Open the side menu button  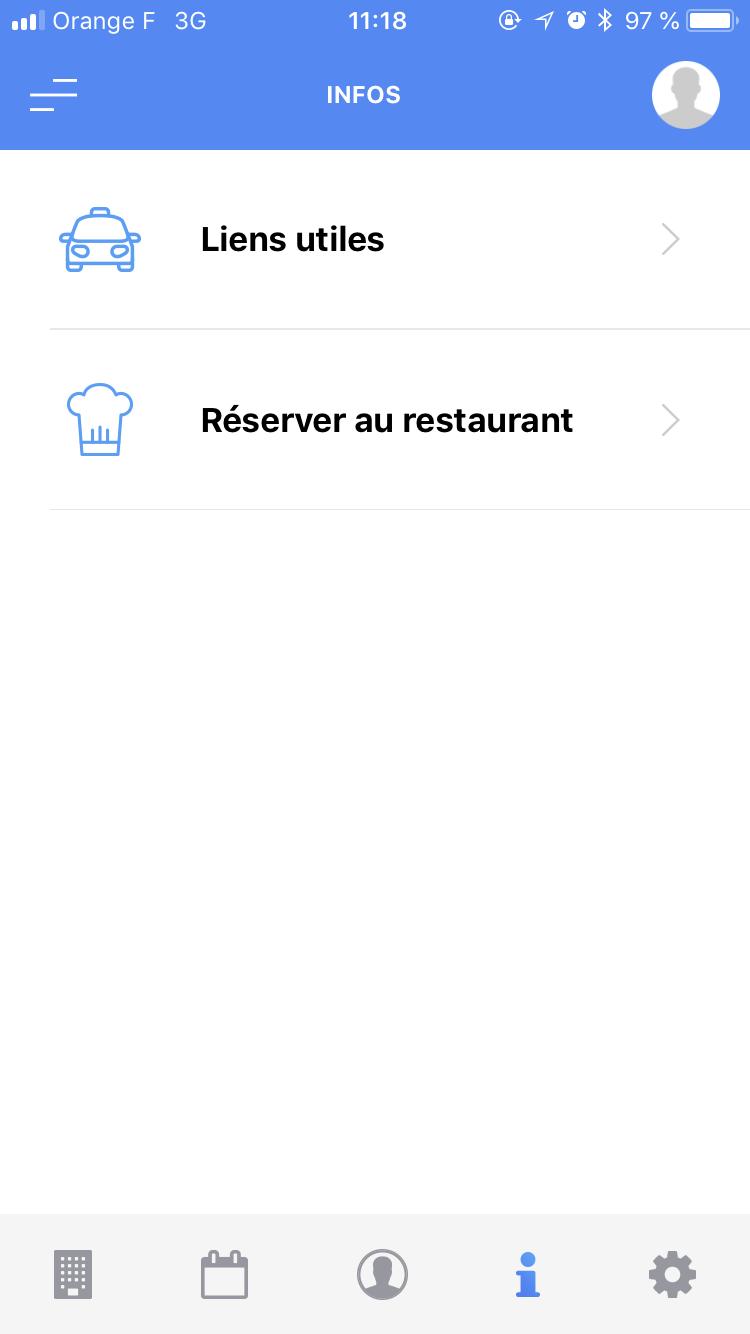[x=54, y=95]
